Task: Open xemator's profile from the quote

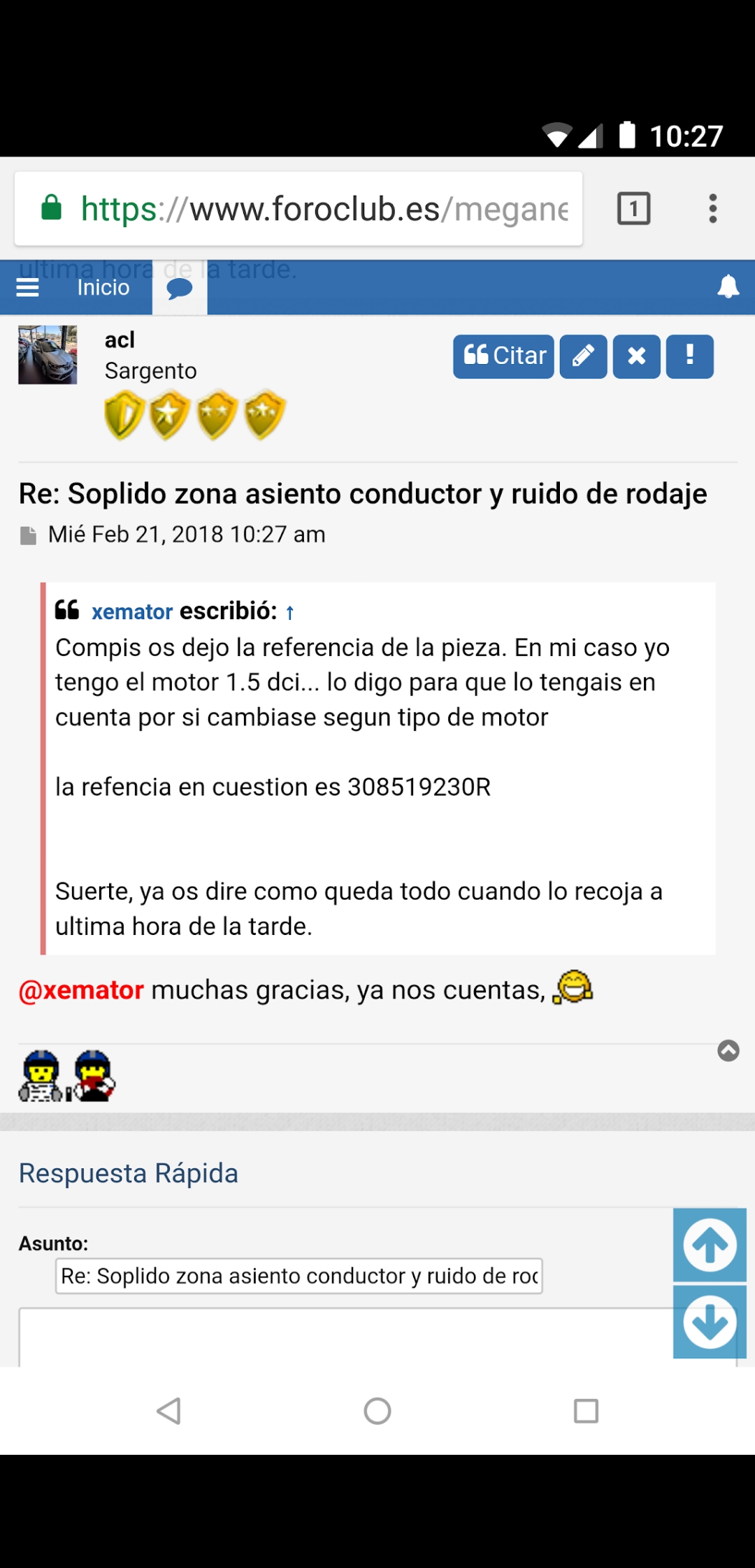Action: pyautogui.click(x=132, y=611)
